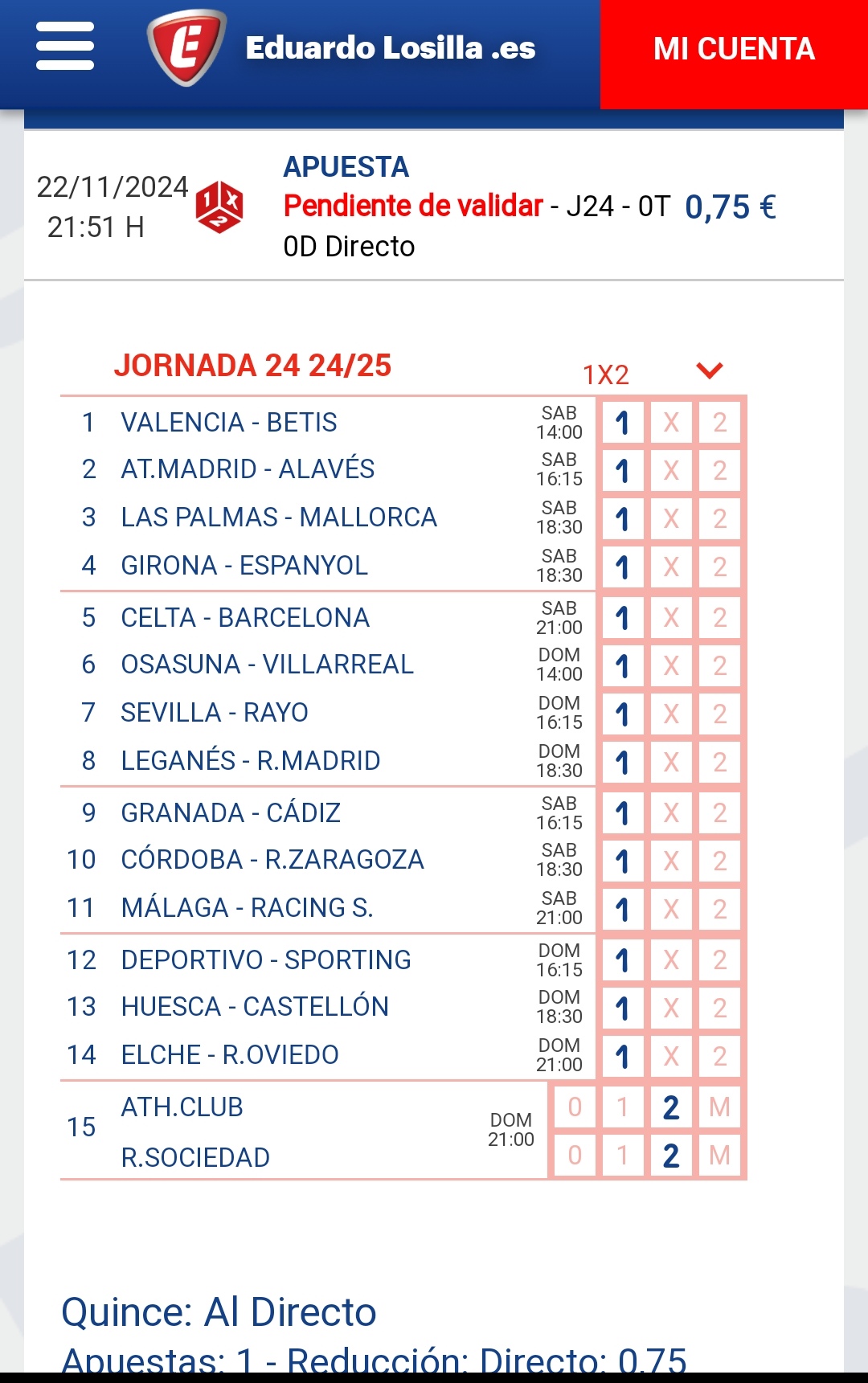Pick 2 for Leganés - R.Madrid
This screenshot has width=868, height=1383.
pyautogui.click(x=719, y=763)
